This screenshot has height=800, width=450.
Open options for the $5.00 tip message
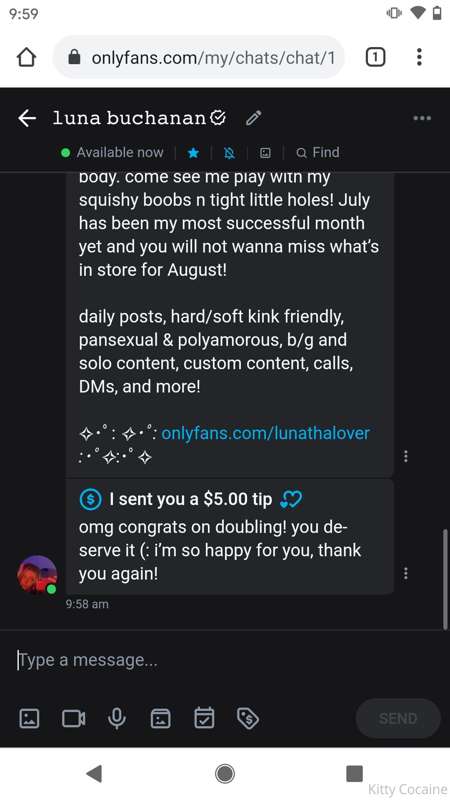[406, 573]
